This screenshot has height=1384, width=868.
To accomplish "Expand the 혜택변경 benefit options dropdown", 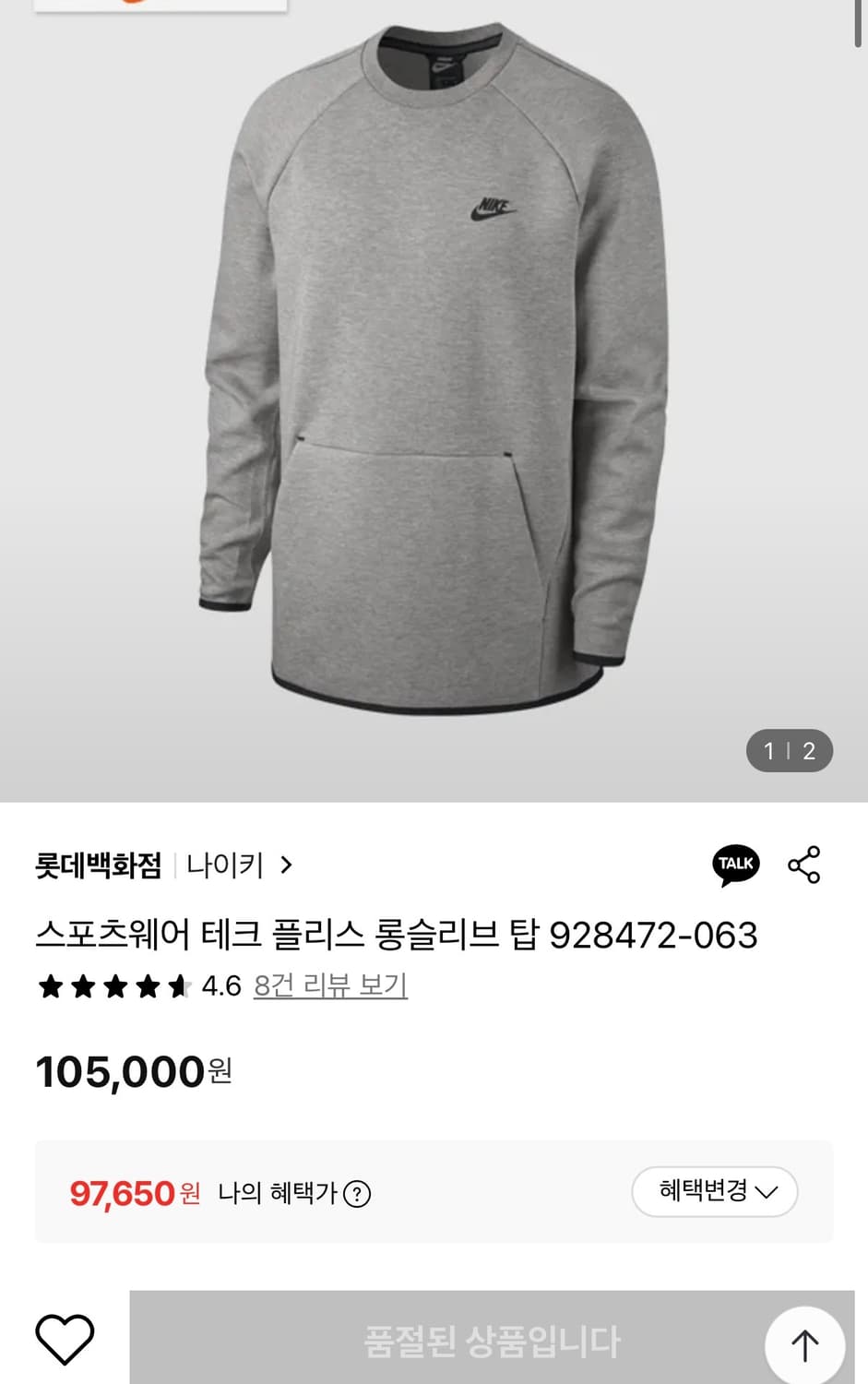I will coord(715,1192).
